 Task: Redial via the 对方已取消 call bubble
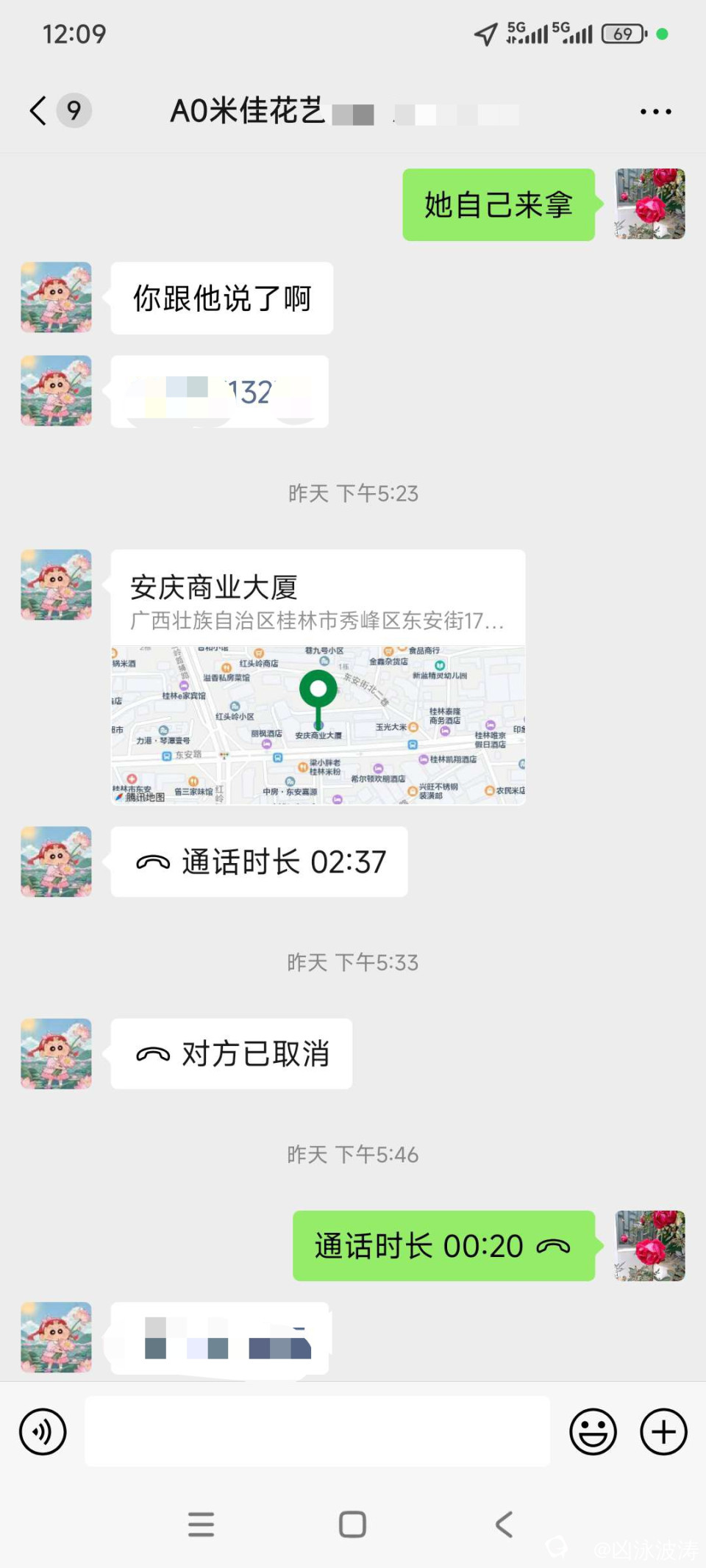click(x=231, y=1053)
